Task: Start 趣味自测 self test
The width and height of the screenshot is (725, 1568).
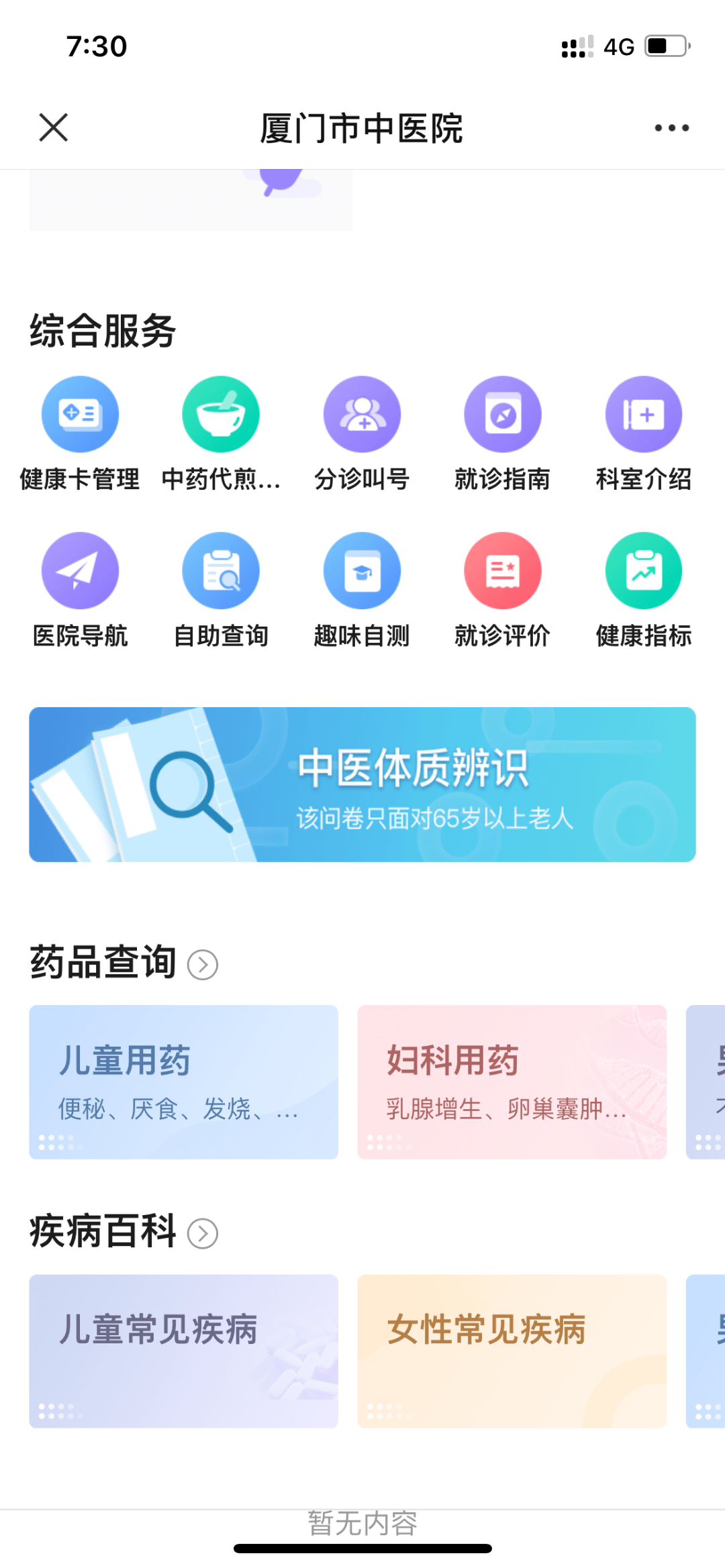Action: click(x=362, y=571)
